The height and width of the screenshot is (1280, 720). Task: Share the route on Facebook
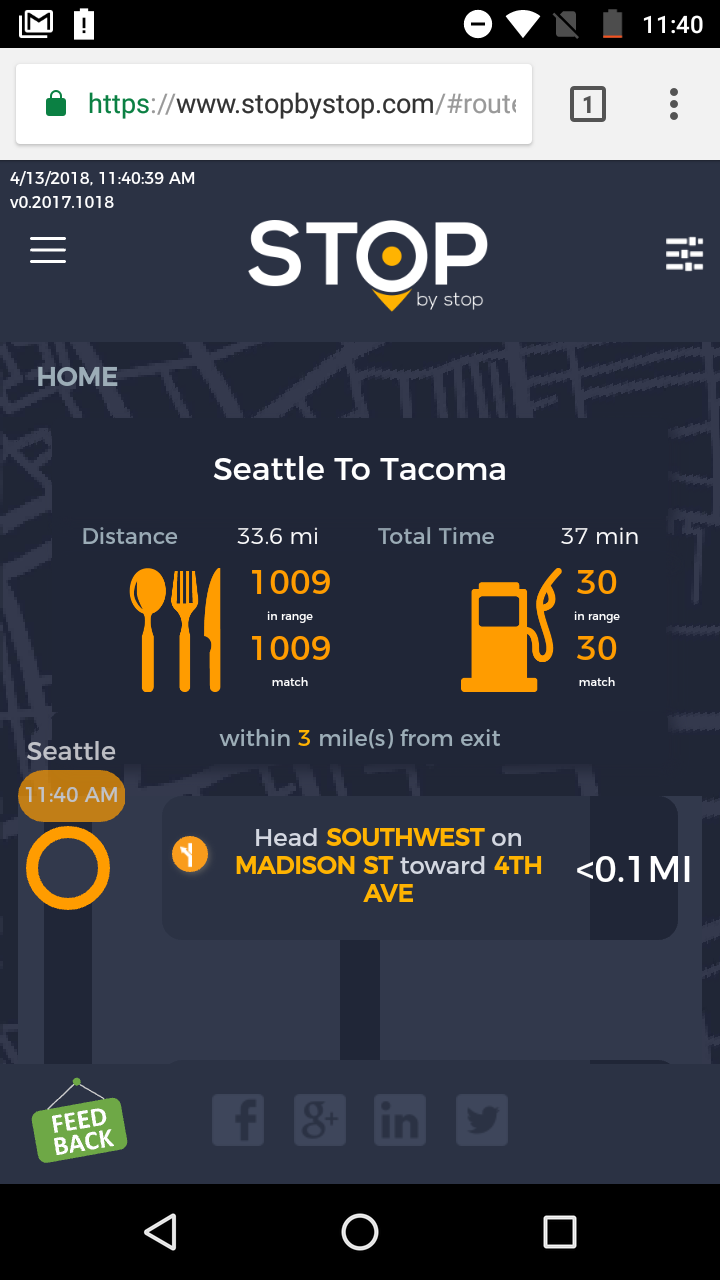pyautogui.click(x=238, y=1120)
